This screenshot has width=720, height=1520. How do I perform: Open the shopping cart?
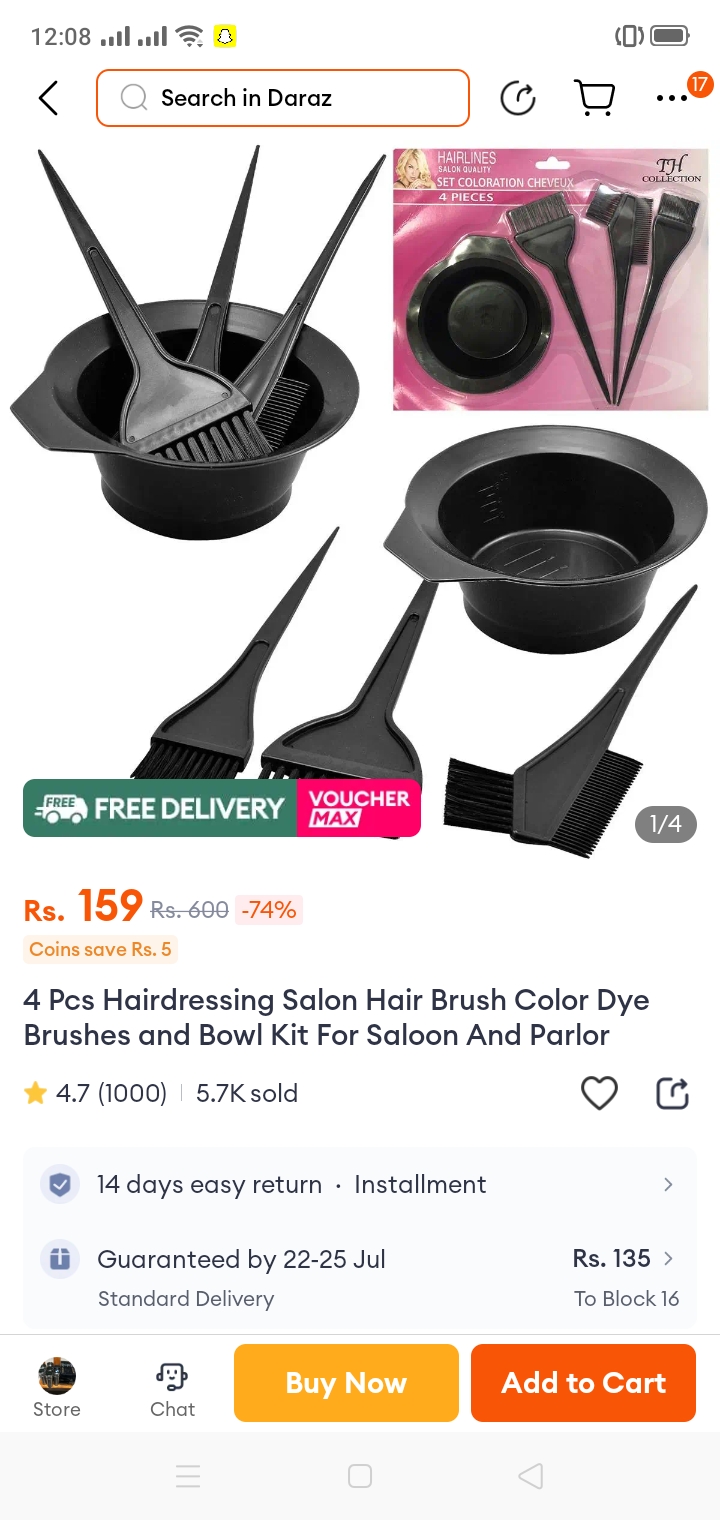click(x=594, y=98)
